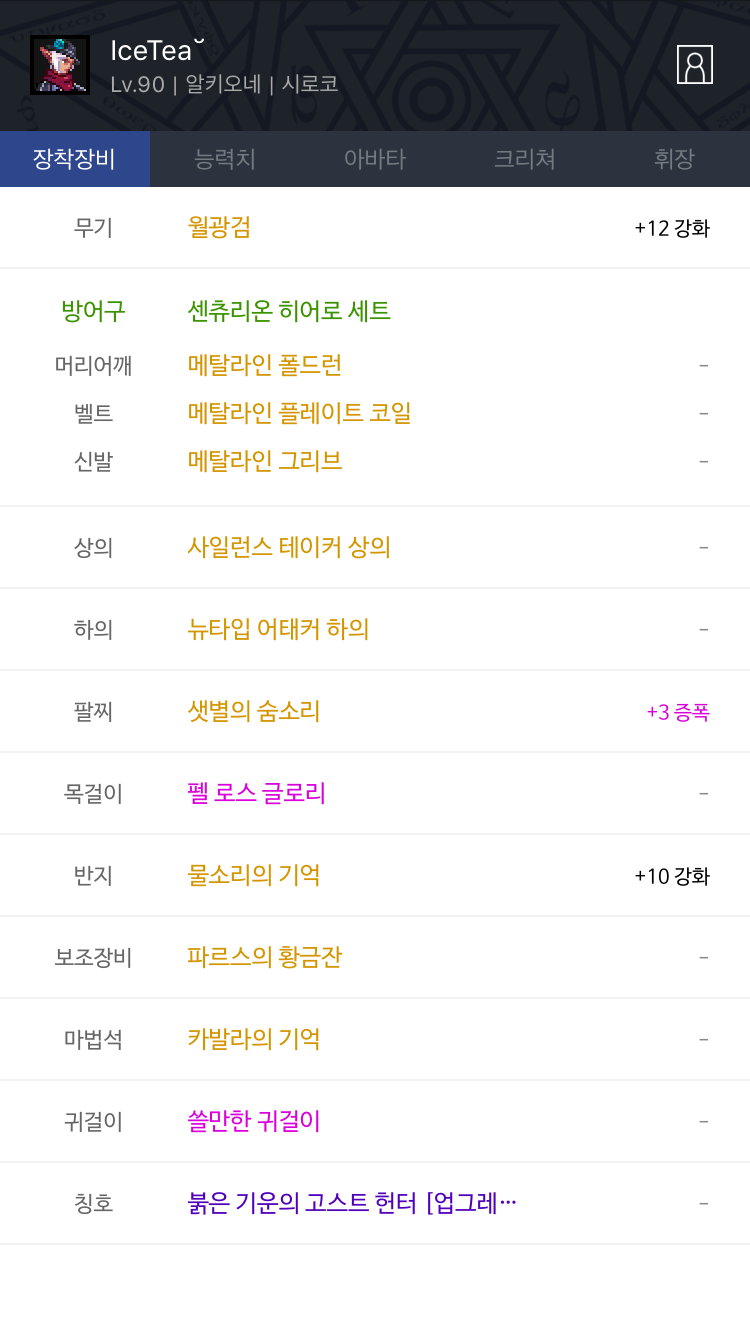
Task: Open ring item 물소리의 기억
Action: click(254, 875)
